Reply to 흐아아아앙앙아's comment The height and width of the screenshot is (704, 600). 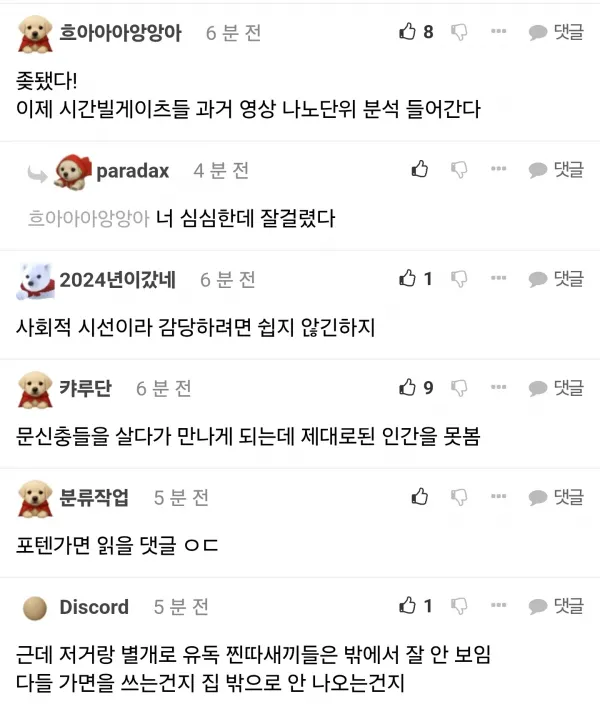556,32
